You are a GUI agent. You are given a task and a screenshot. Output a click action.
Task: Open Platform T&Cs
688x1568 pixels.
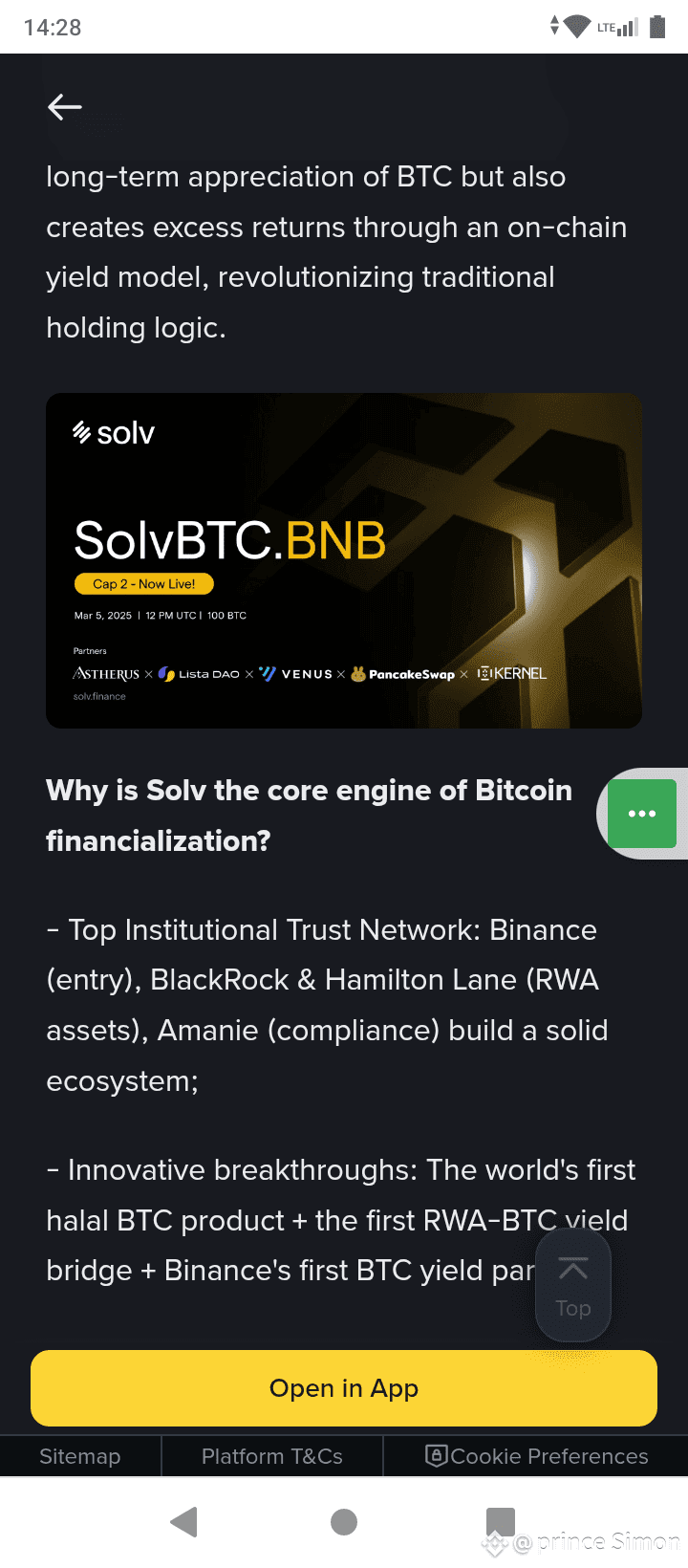tap(272, 1456)
